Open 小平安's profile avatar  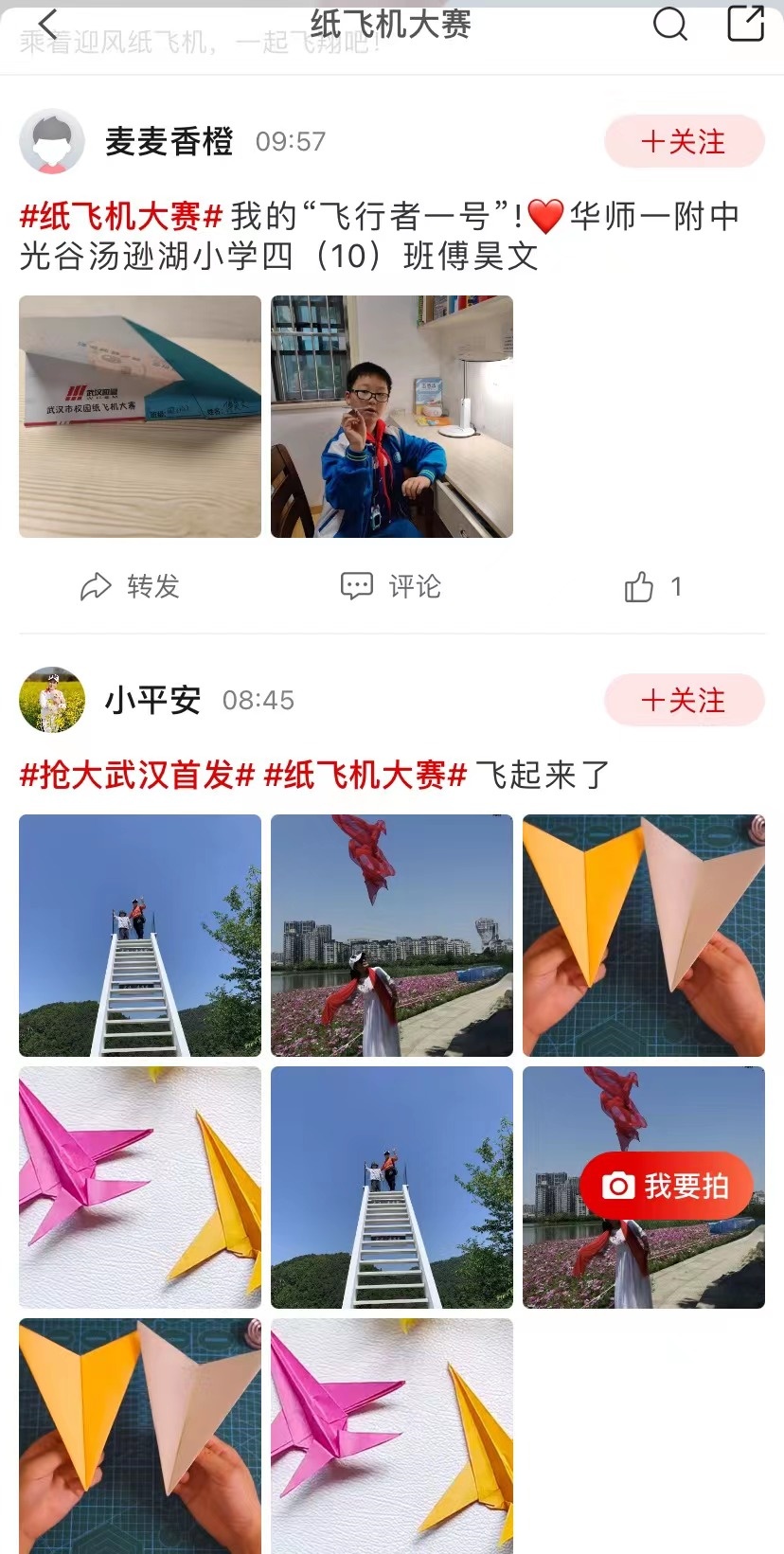52,701
